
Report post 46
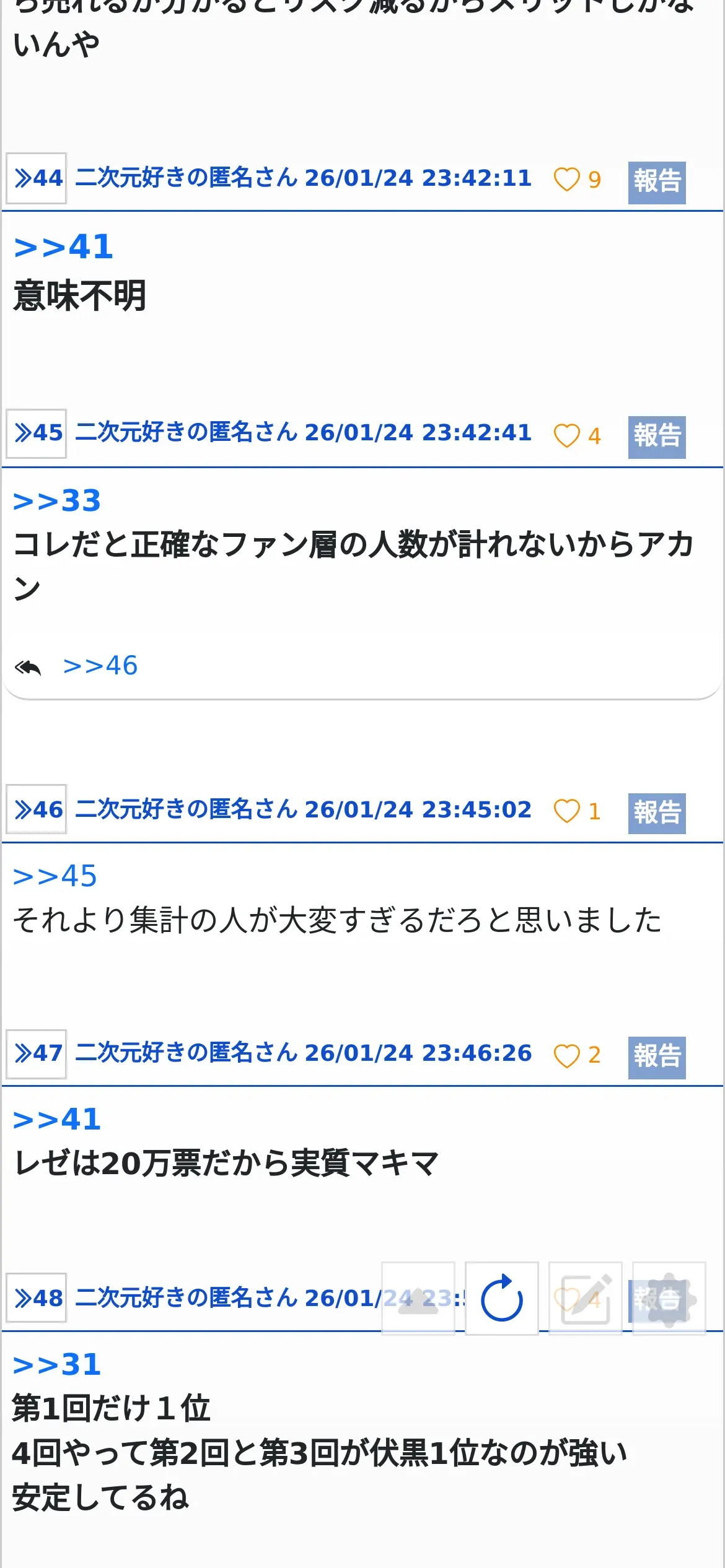pyautogui.click(x=657, y=813)
